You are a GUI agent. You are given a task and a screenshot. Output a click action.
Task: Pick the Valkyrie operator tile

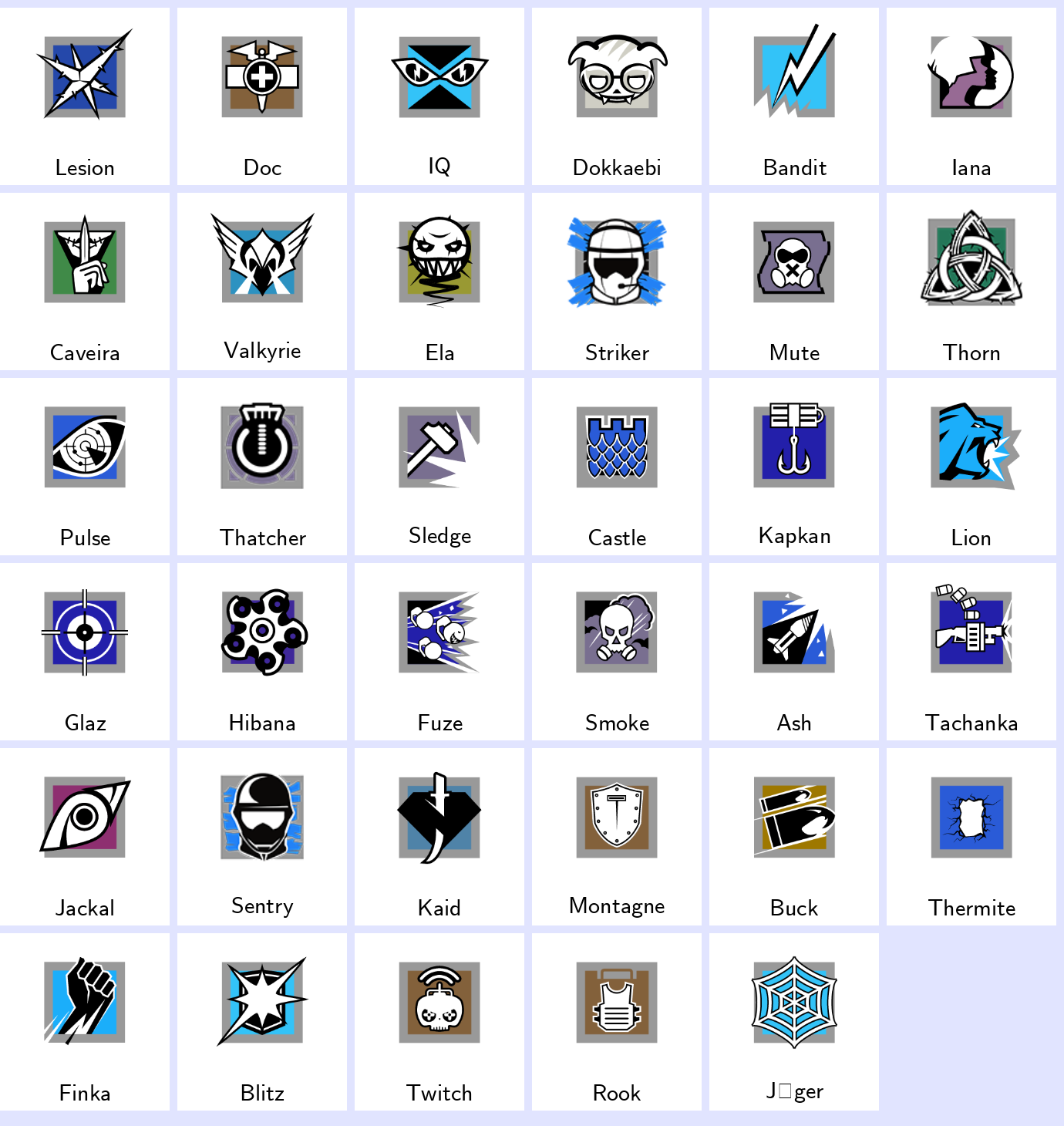pyautogui.click(x=262, y=281)
